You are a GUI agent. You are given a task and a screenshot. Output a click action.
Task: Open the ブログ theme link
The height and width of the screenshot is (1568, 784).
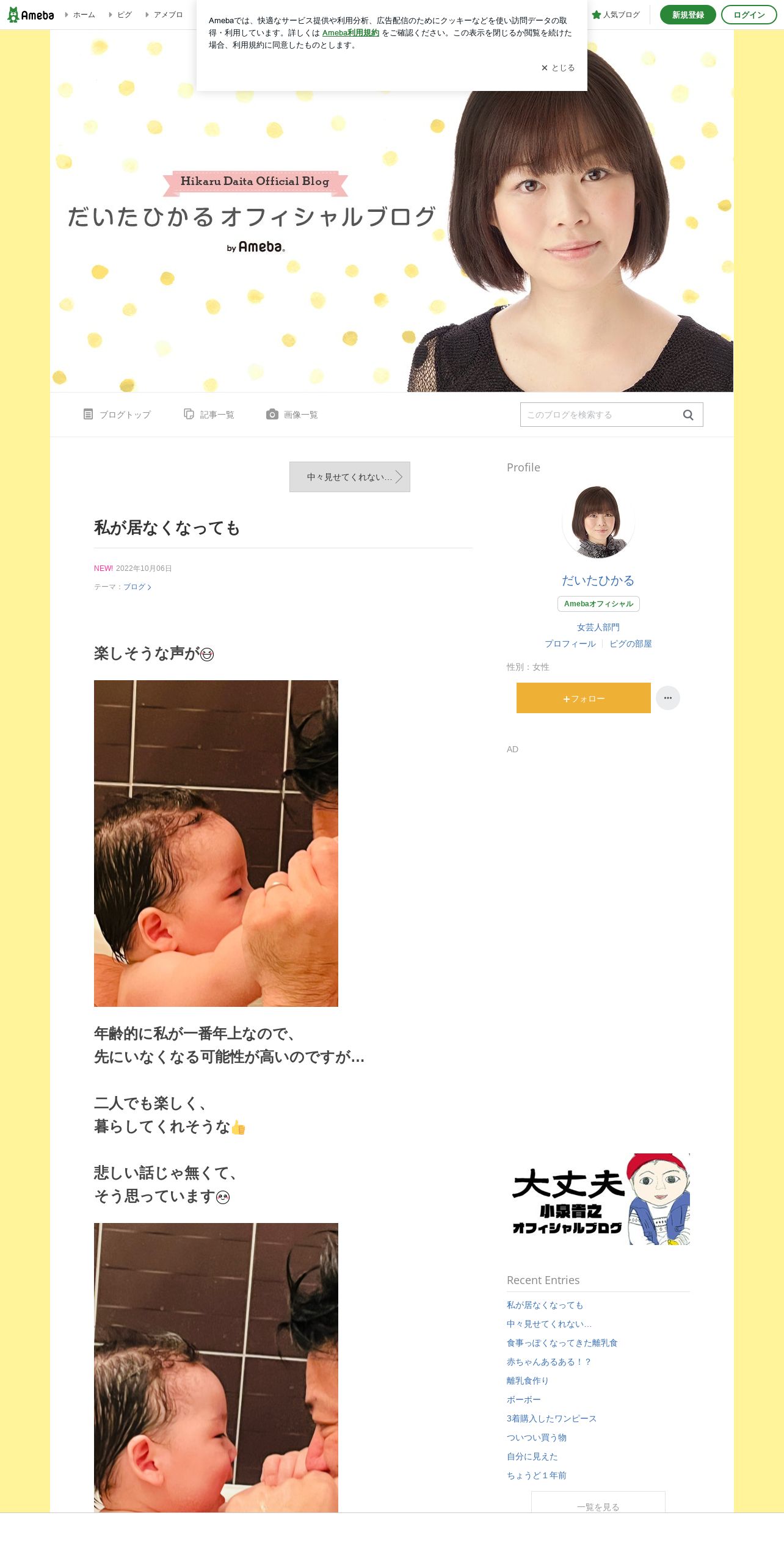tap(137, 587)
